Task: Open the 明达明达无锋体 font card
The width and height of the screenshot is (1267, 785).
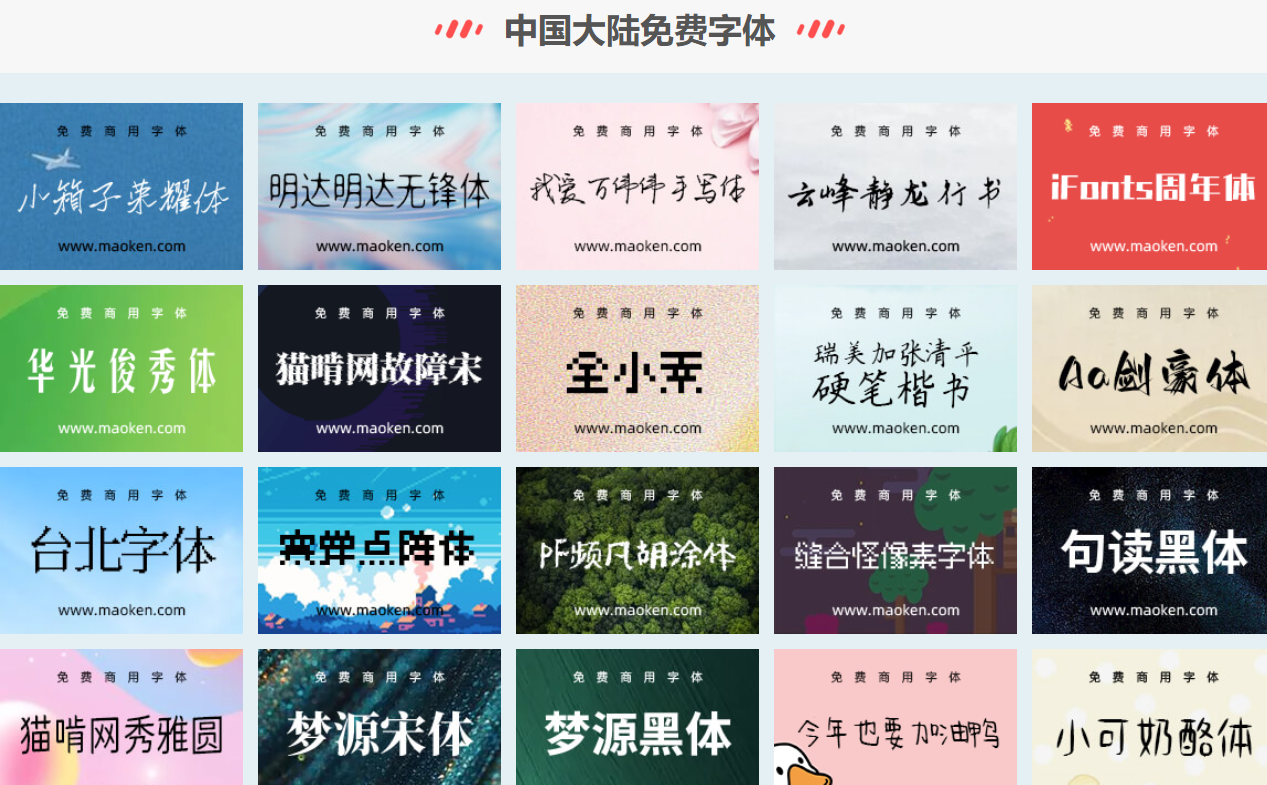Action: coord(379,187)
